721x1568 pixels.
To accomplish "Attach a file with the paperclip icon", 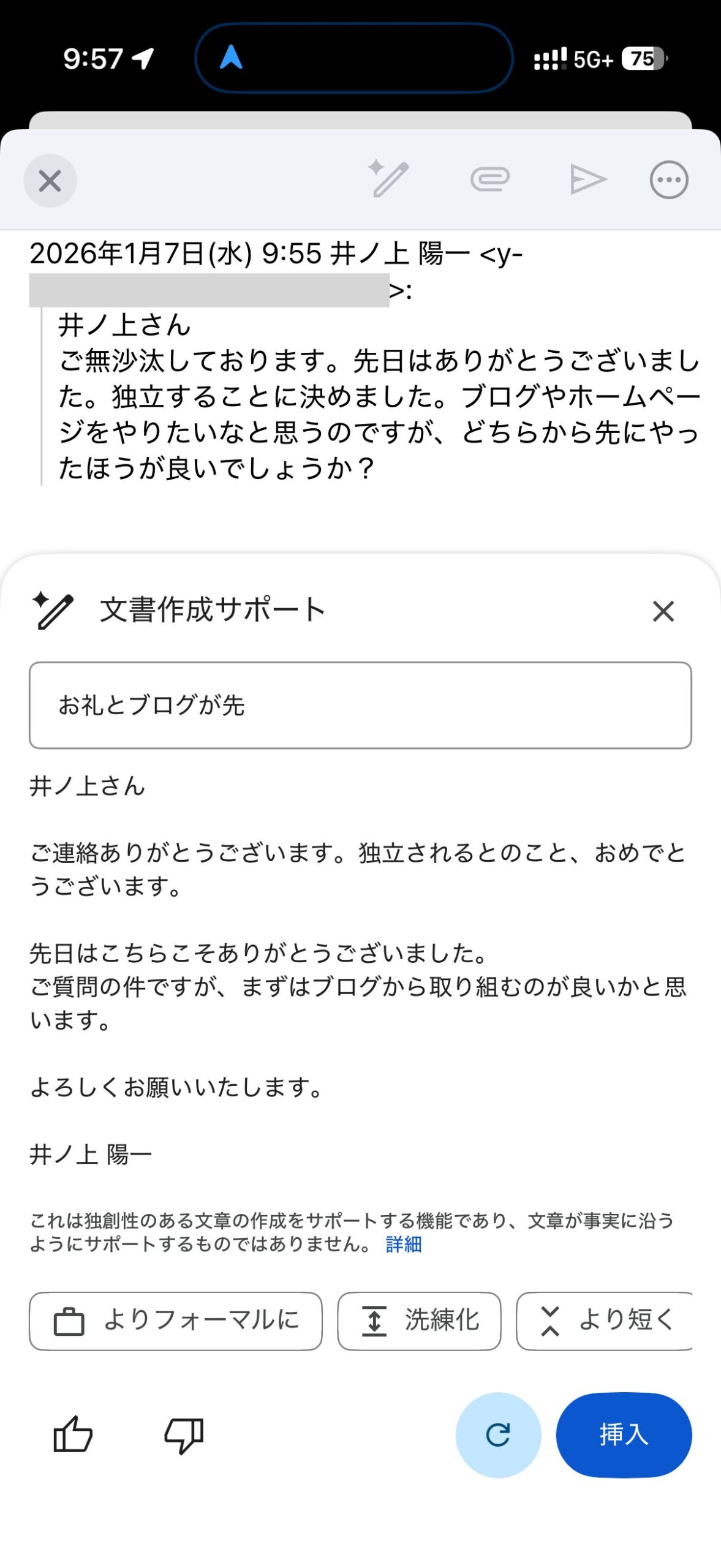I will 489,179.
